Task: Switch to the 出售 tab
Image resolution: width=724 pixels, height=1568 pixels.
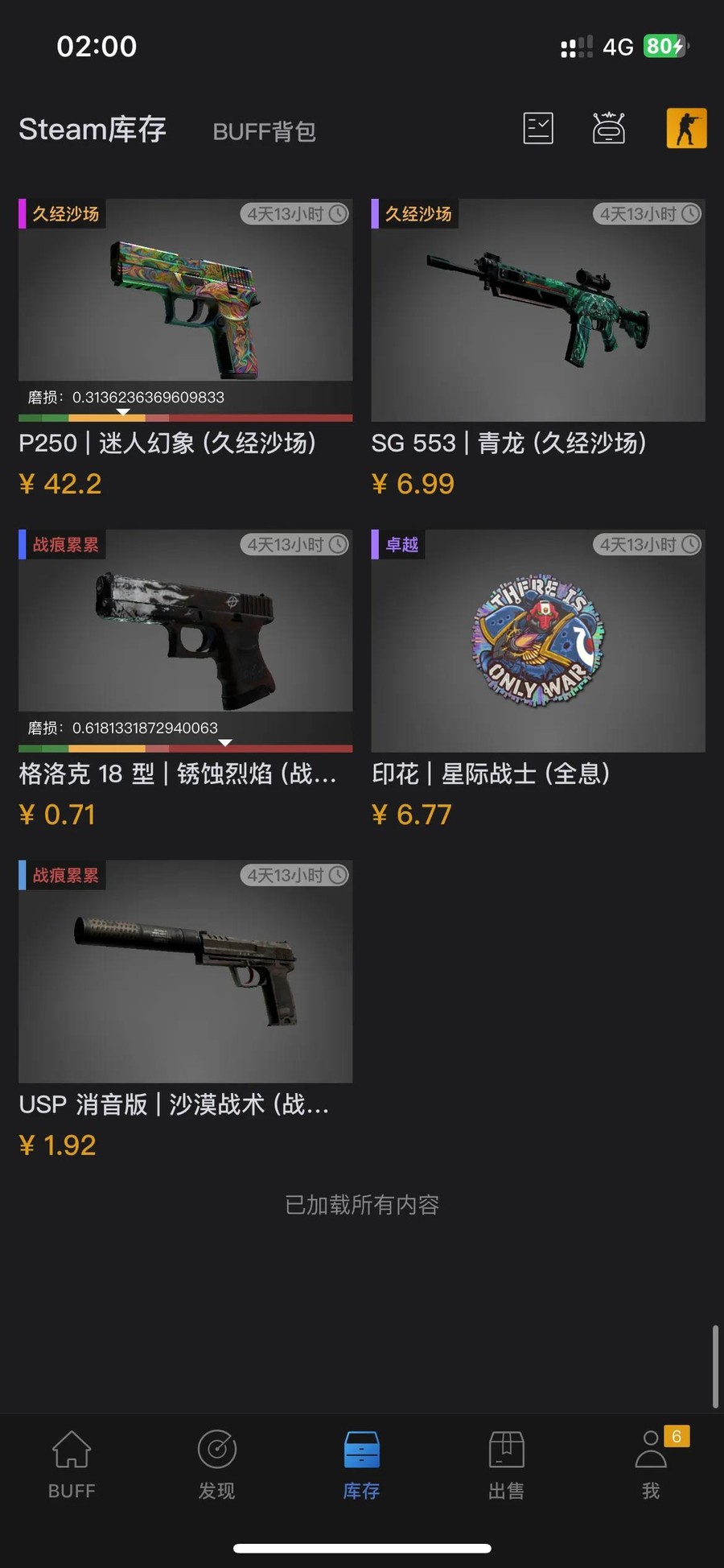Action: click(506, 1465)
